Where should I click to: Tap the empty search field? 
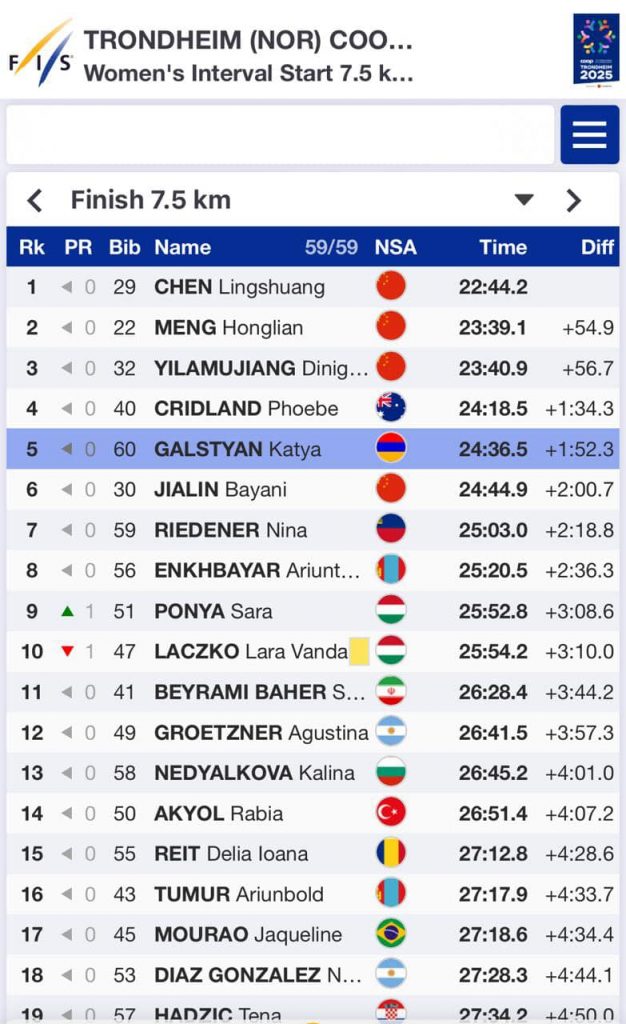click(280, 135)
